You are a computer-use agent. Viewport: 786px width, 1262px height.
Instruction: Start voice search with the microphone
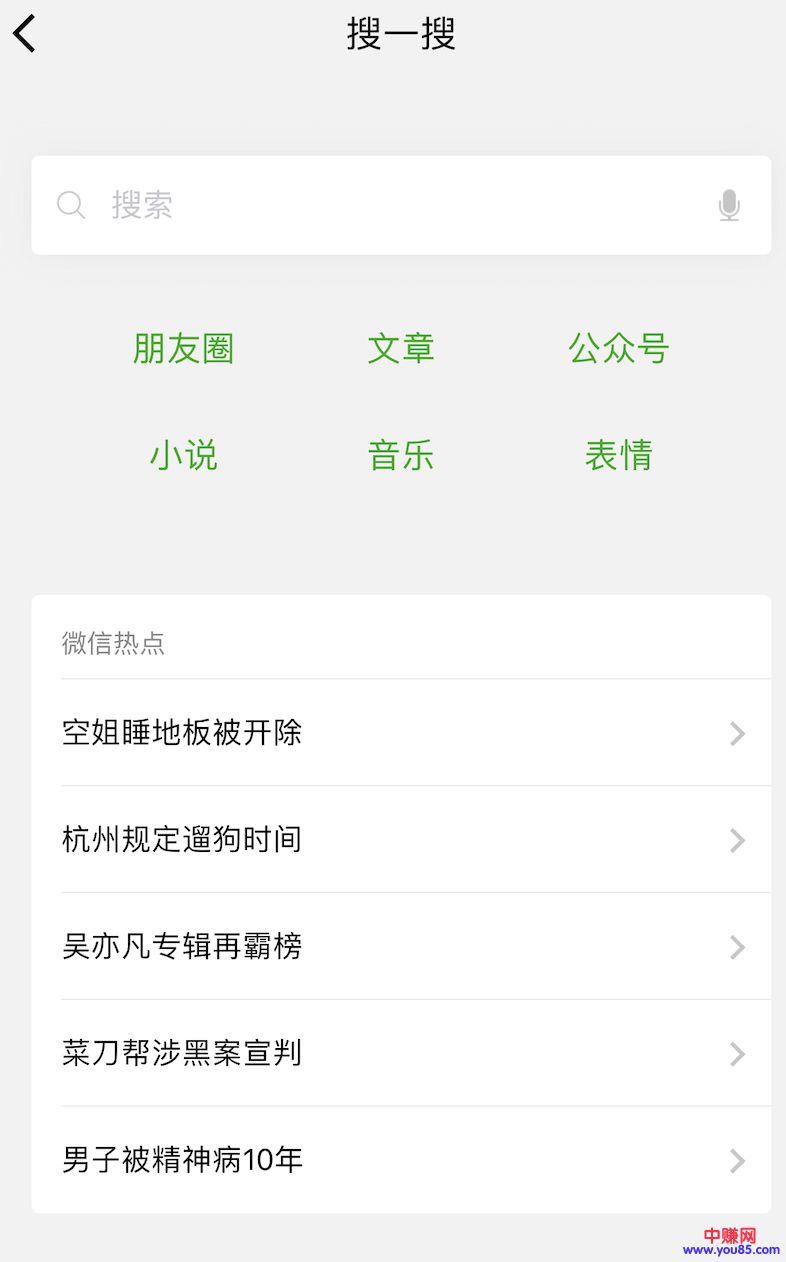coord(729,206)
